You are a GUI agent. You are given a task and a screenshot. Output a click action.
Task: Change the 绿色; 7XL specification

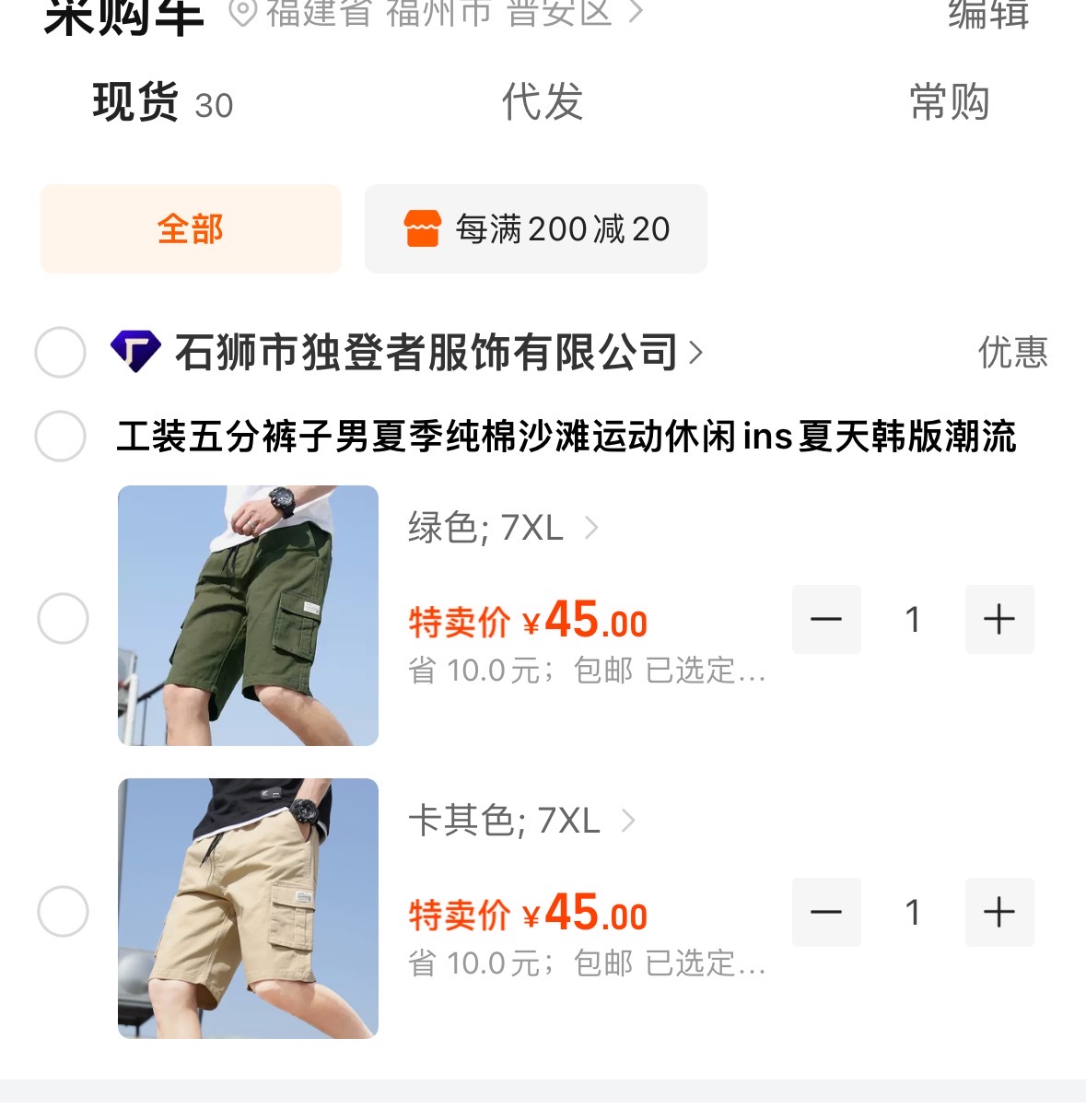(x=503, y=528)
